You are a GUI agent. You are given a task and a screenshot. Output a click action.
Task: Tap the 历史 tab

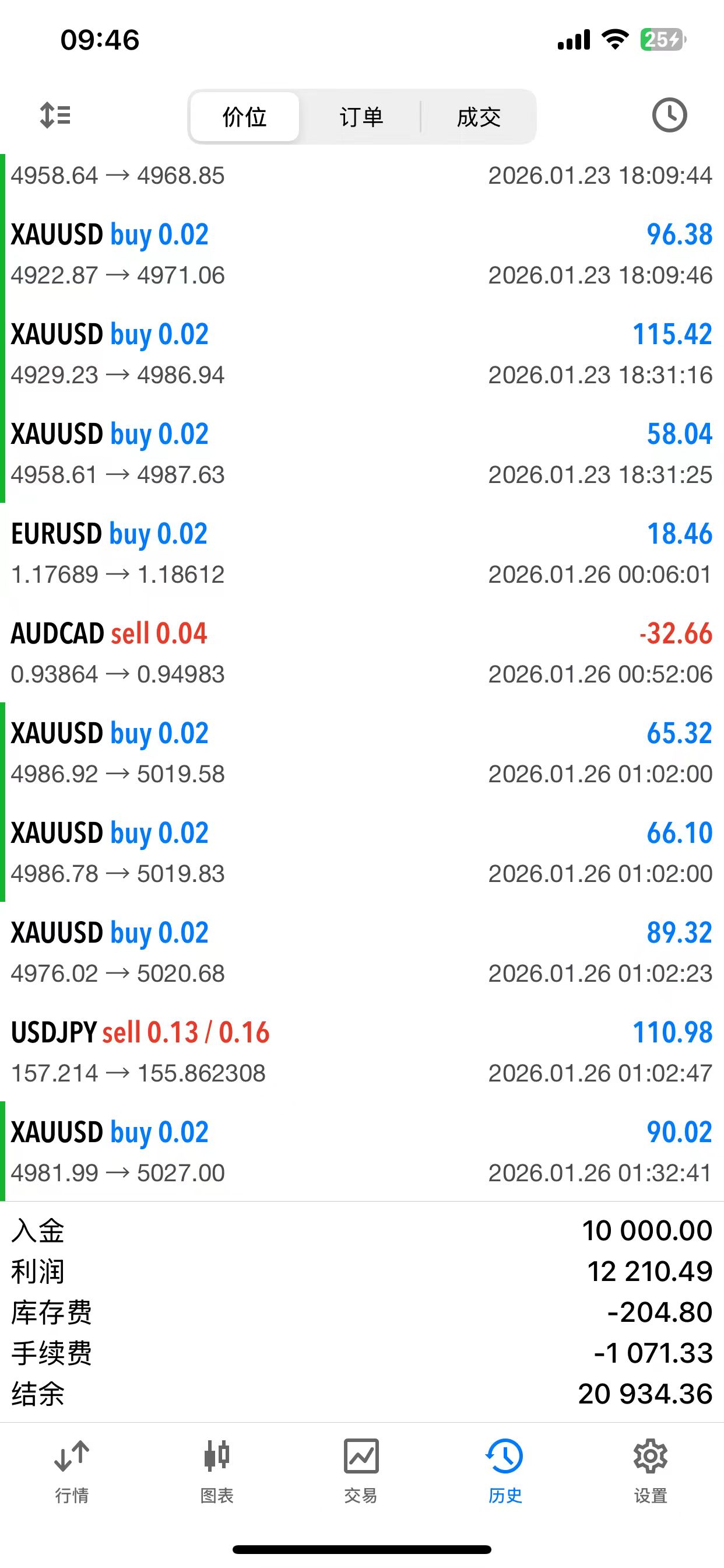(505, 1471)
